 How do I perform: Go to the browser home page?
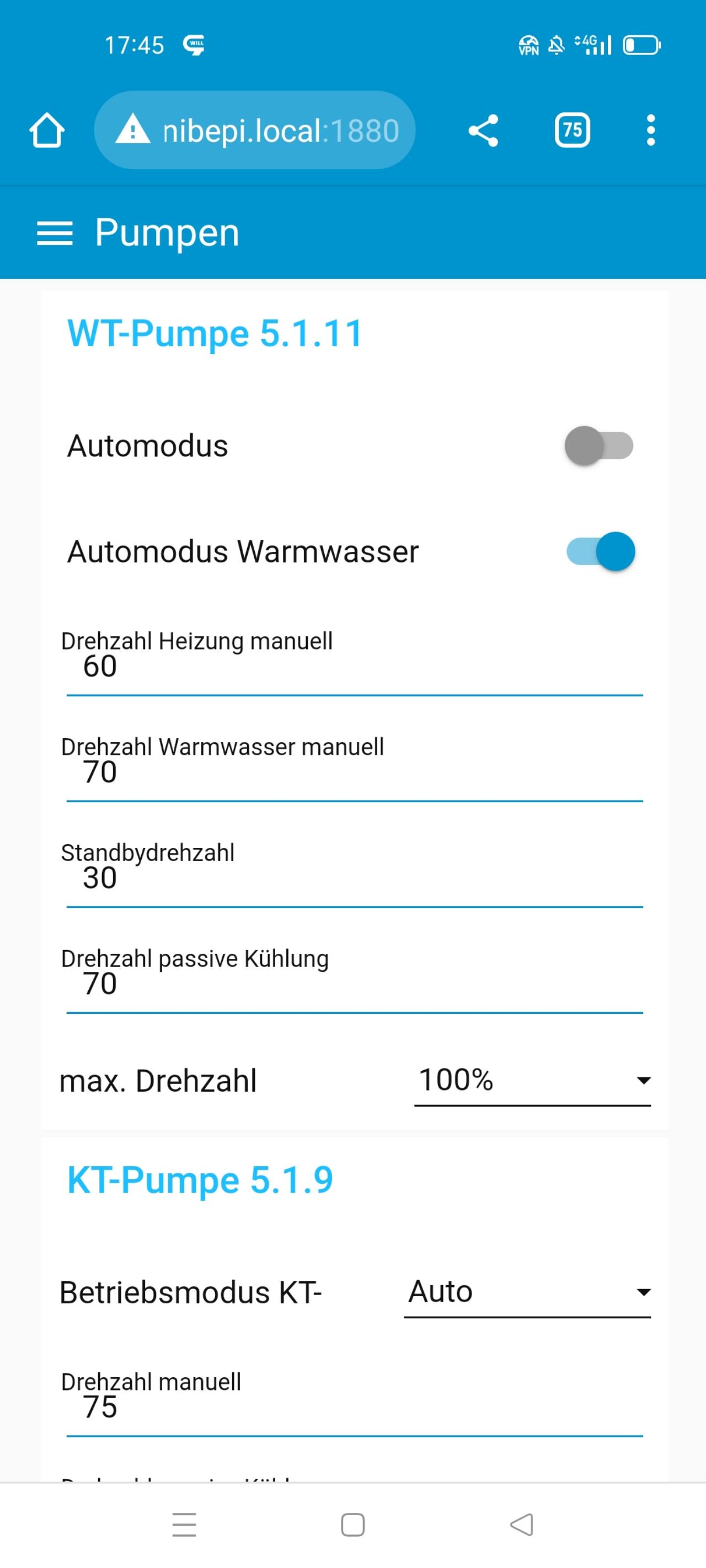[47, 130]
